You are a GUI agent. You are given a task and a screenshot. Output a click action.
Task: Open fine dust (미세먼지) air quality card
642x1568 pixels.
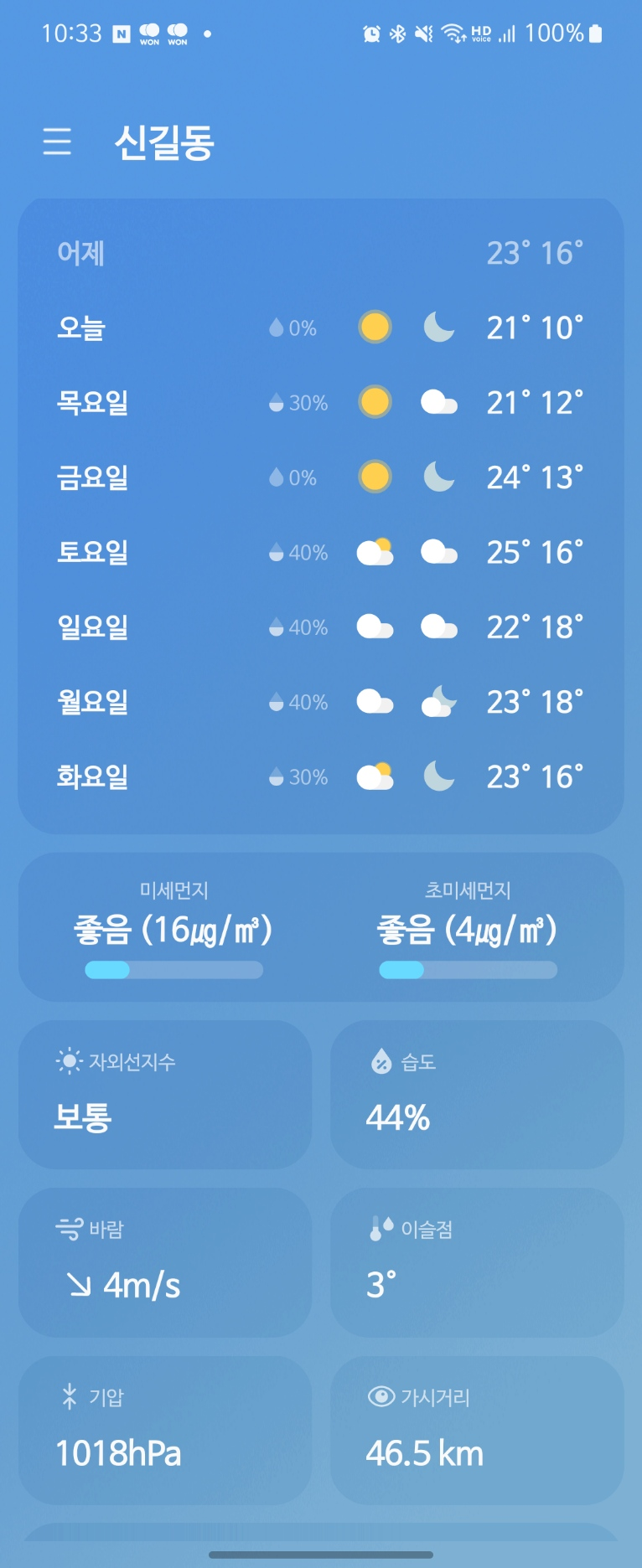point(173,928)
